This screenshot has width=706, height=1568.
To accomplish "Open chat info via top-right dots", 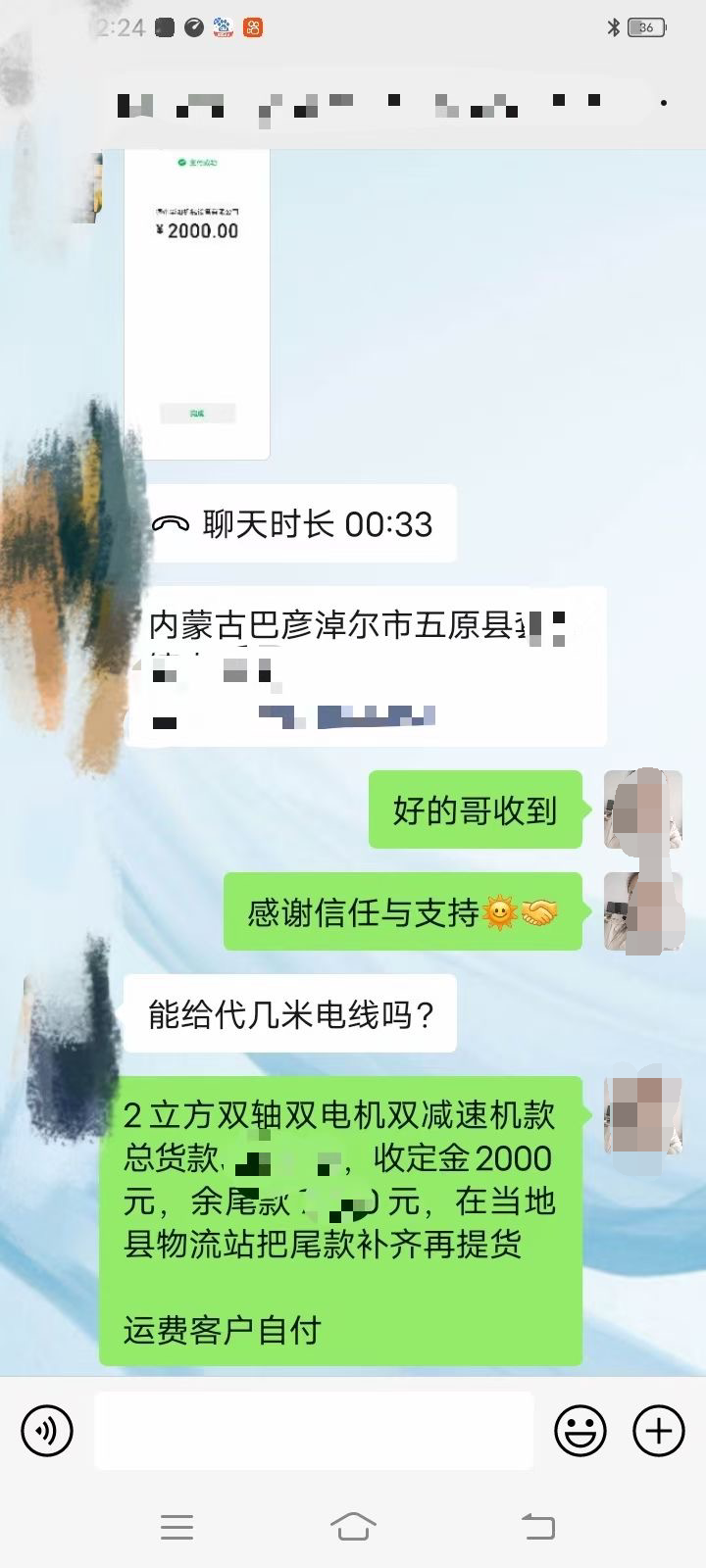I will (x=664, y=103).
